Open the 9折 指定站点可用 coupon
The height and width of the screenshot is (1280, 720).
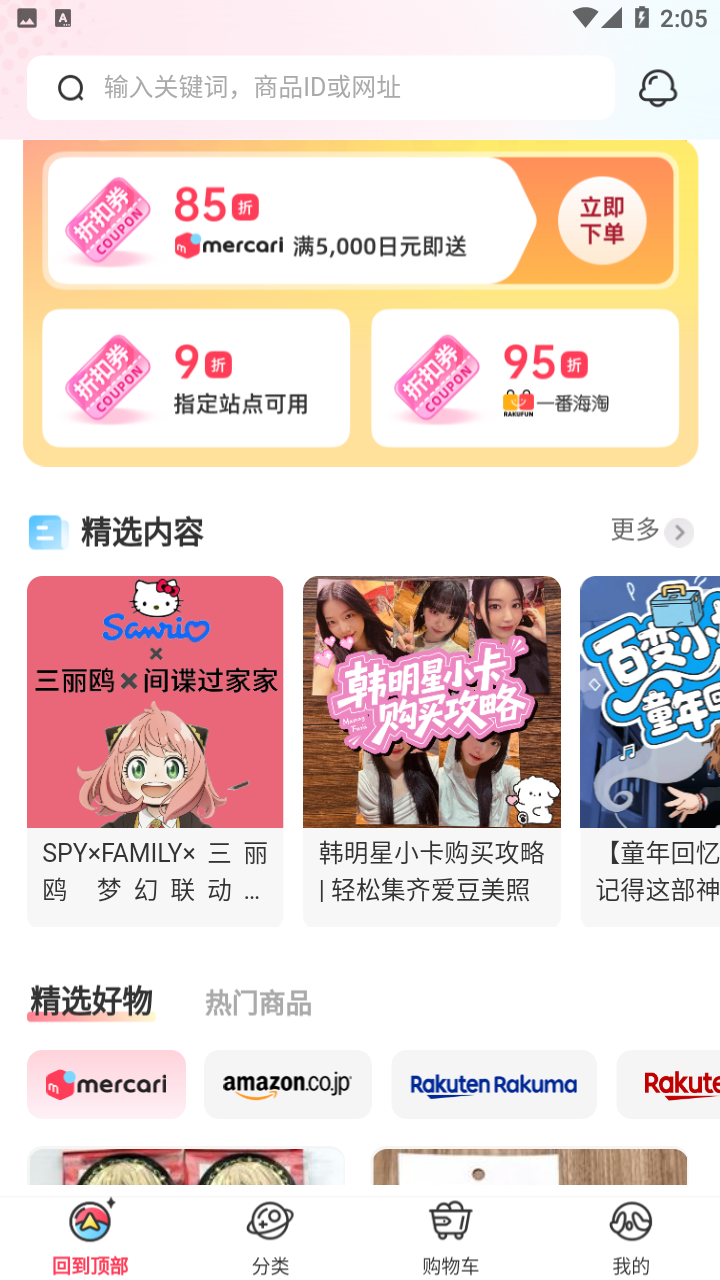[x=196, y=378]
